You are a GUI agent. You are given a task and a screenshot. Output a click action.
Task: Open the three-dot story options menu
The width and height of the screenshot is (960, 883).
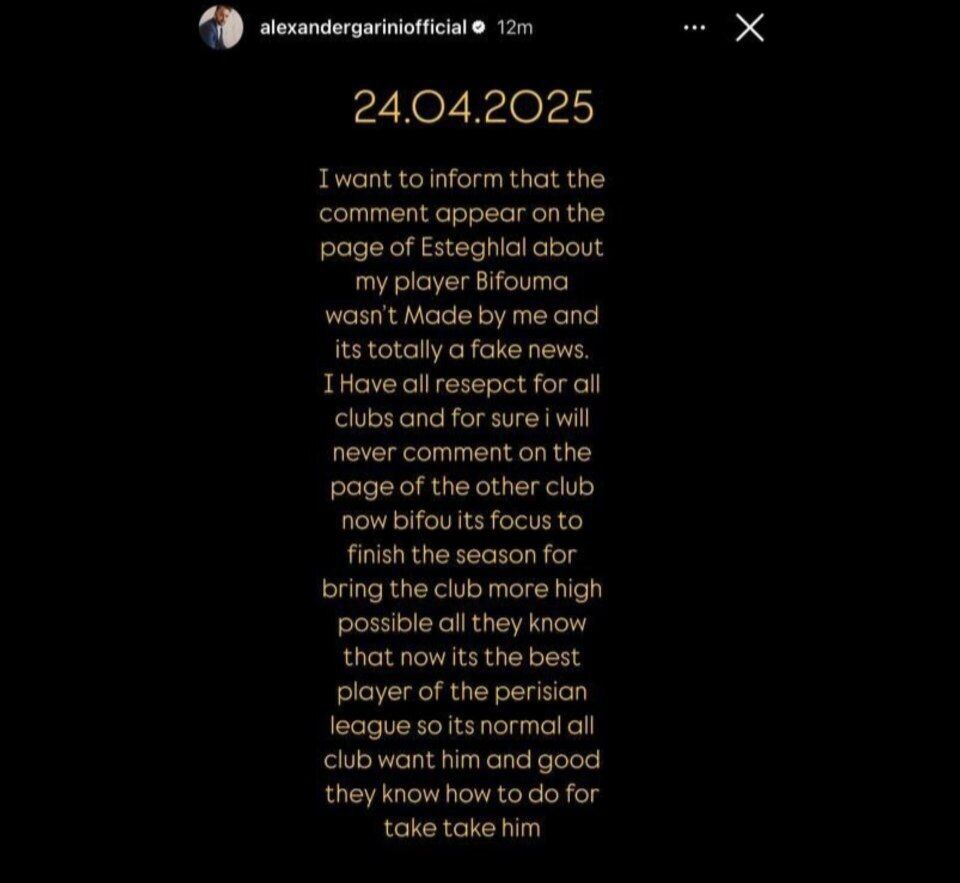(x=693, y=28)
